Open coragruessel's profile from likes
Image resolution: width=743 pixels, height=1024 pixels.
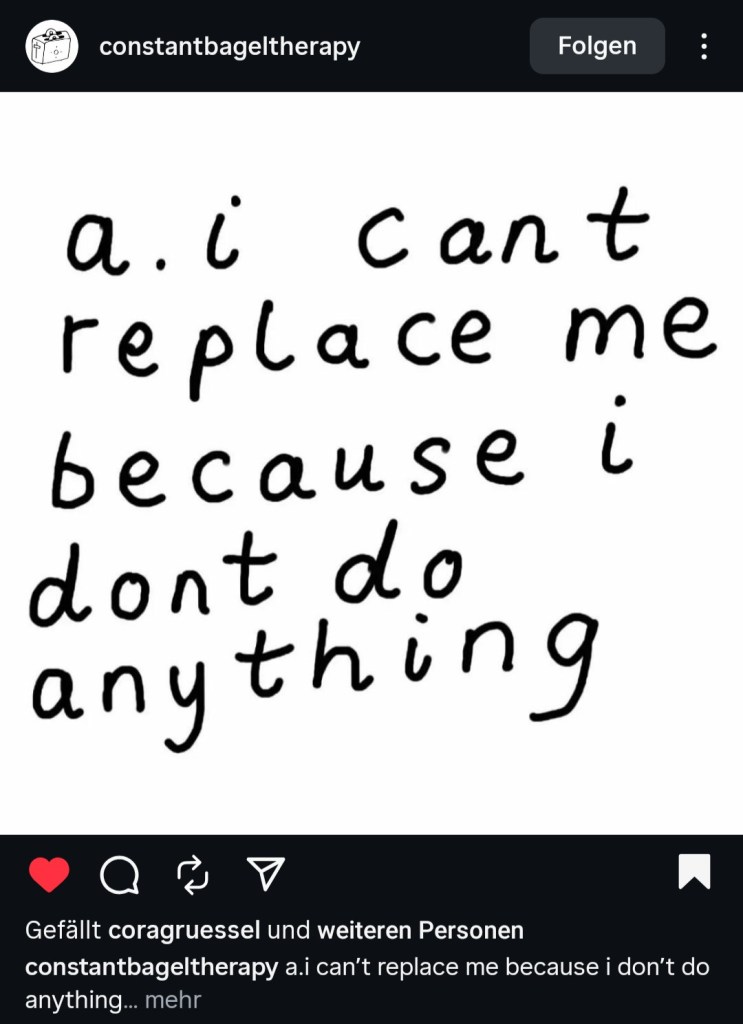click(x=184, y=931)
